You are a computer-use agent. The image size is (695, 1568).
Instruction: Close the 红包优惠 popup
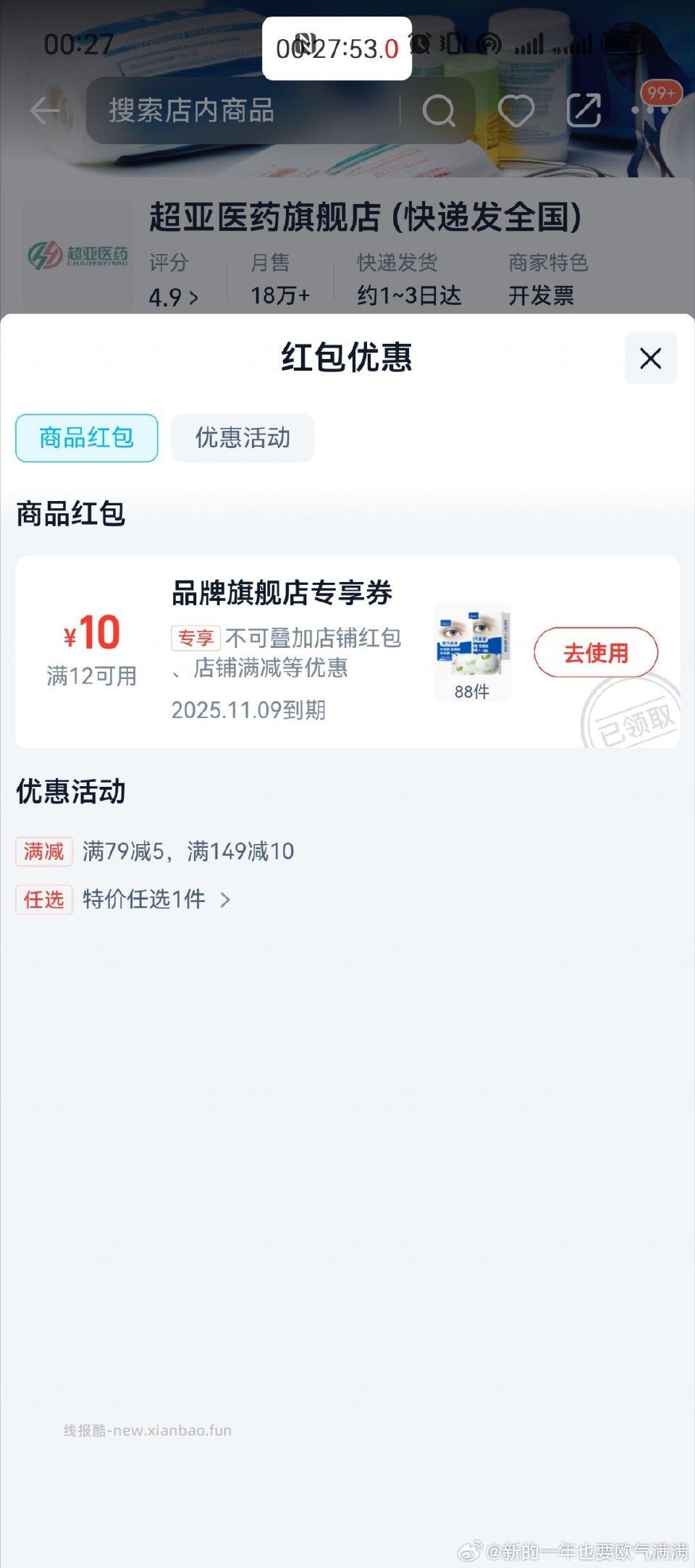click(x=649, y=358)
